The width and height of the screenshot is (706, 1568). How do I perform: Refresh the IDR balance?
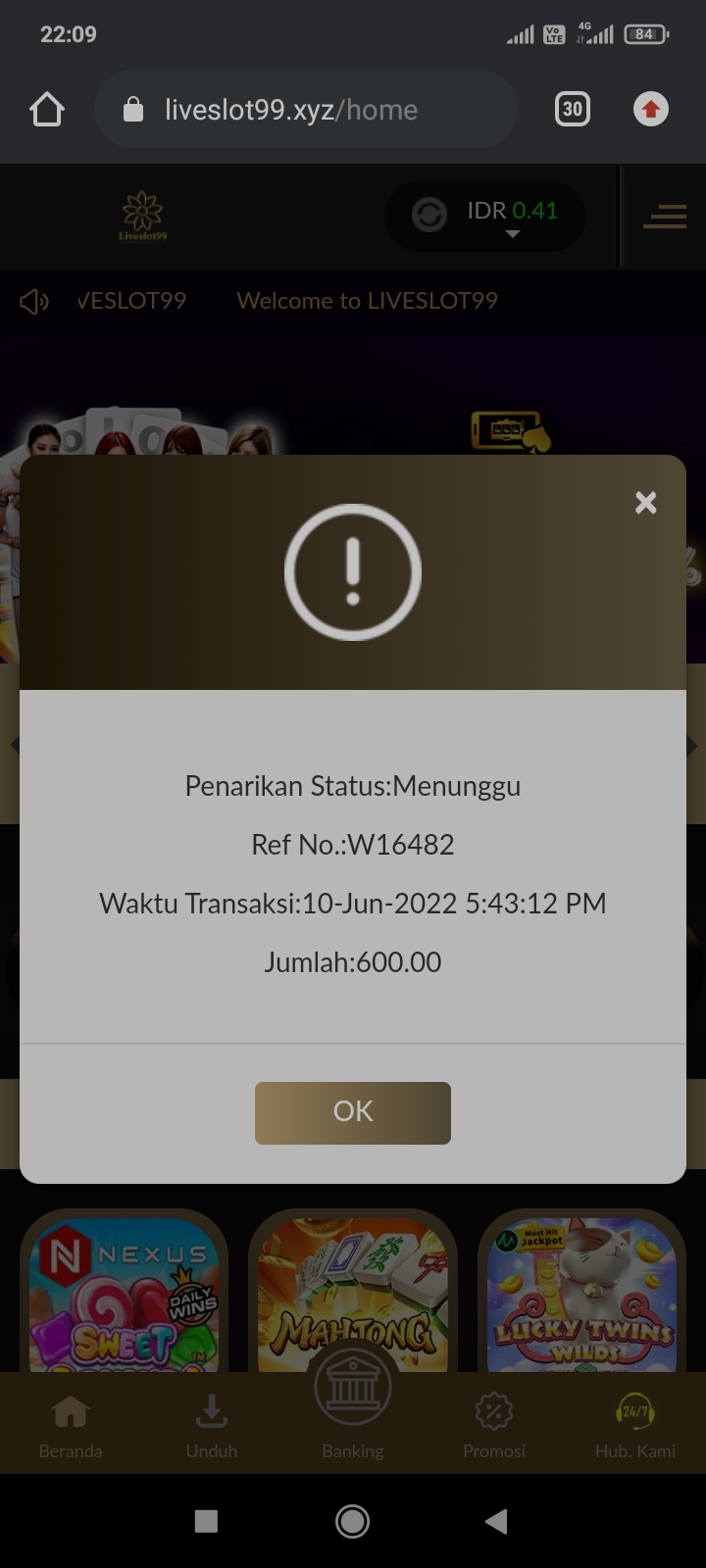click(x=429, y=215)
